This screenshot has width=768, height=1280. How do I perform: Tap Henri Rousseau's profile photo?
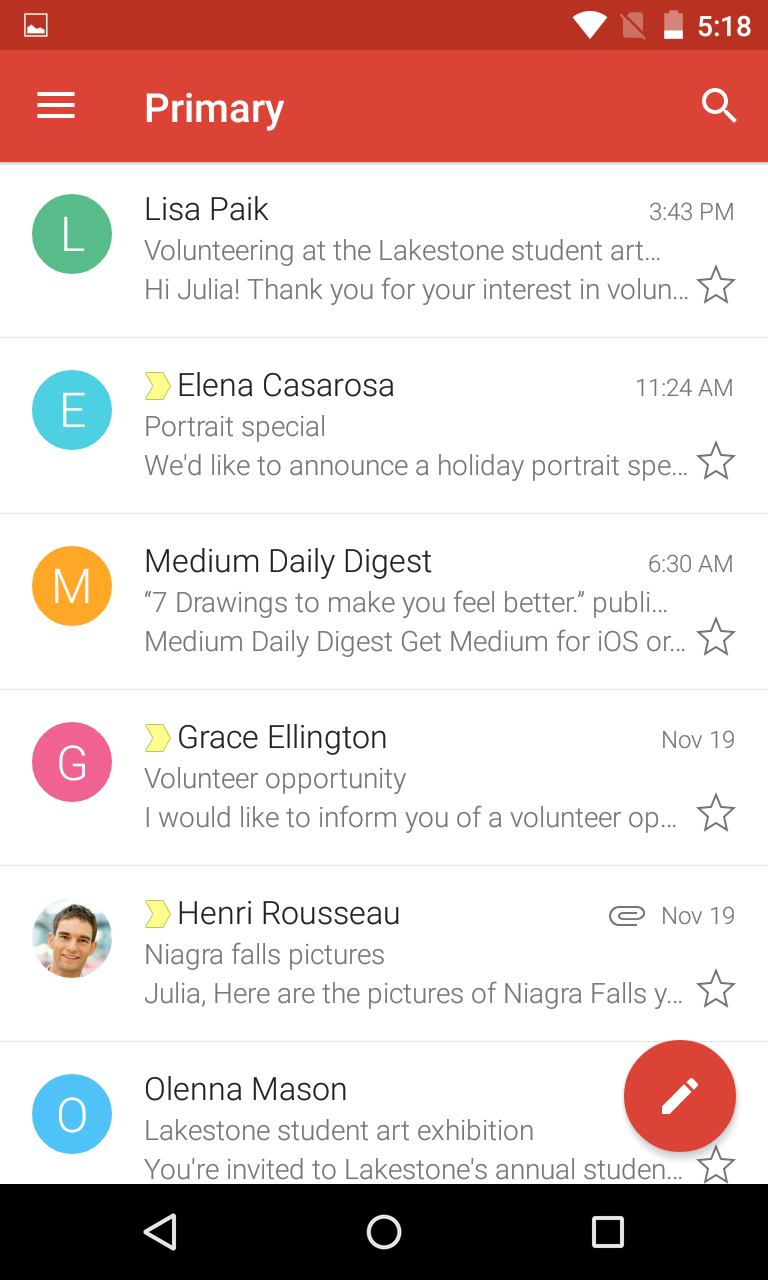(72, 938)
